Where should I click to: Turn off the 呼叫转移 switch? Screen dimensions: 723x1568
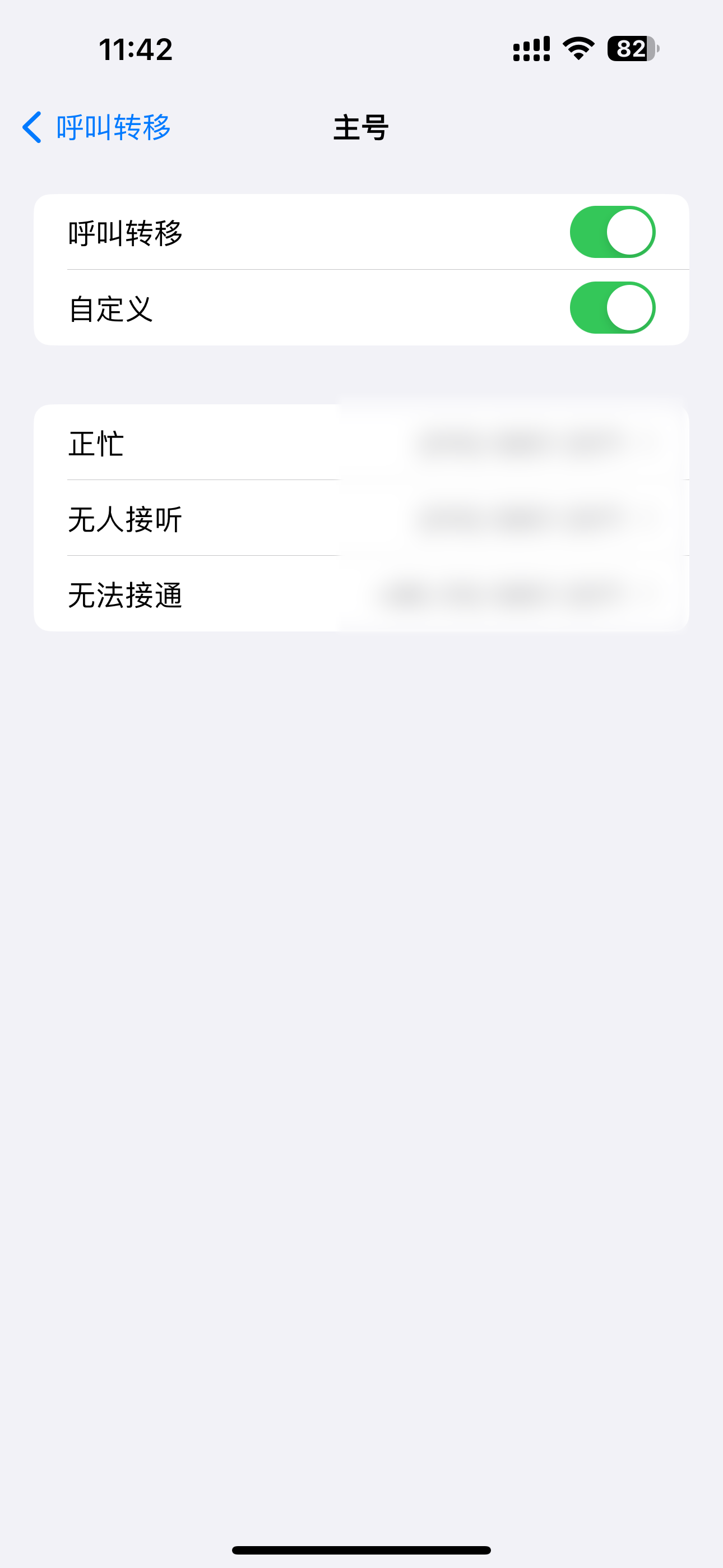coord(611,233)
